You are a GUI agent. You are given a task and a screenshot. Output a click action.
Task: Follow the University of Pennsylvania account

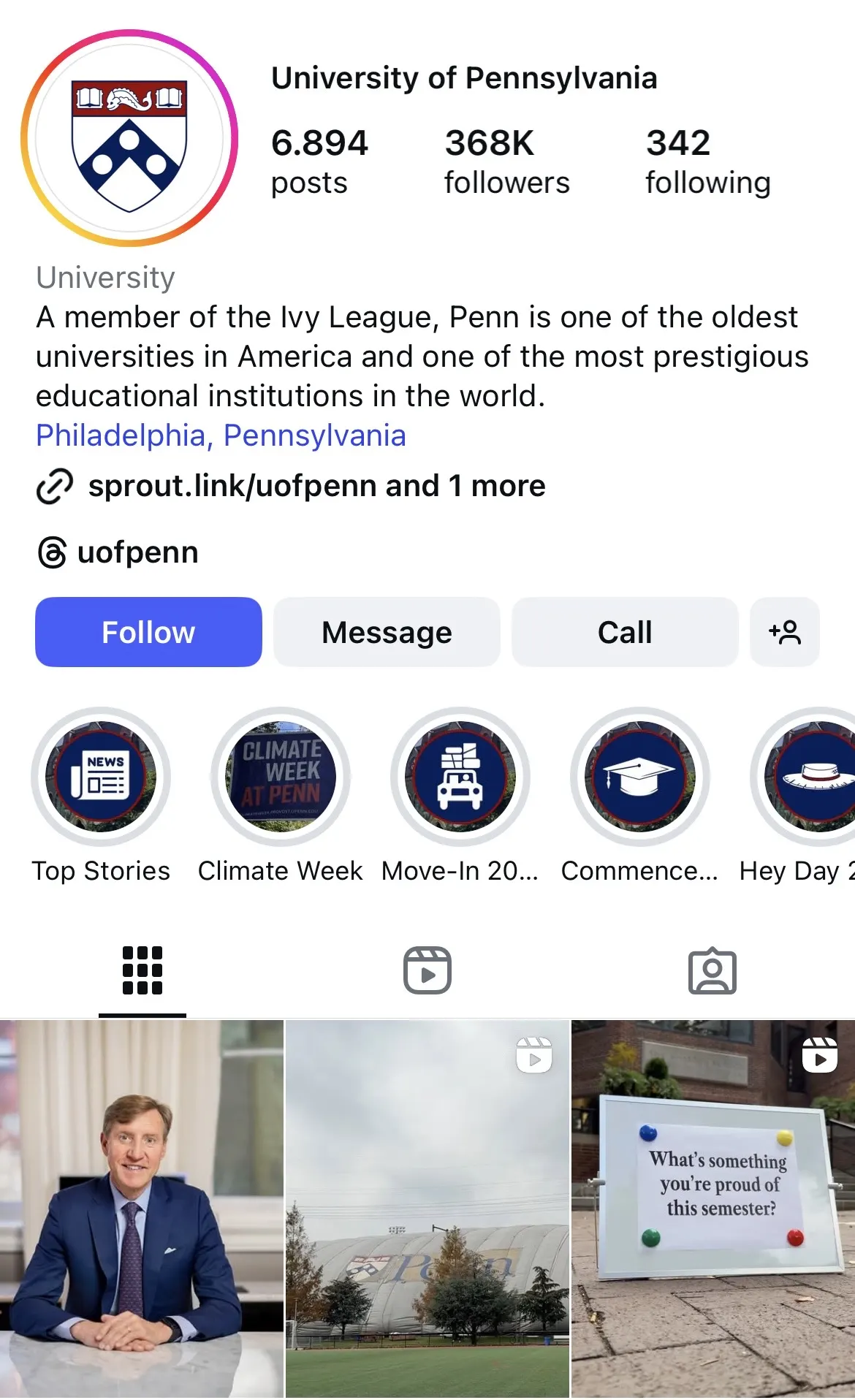click(x=148, y=632)
